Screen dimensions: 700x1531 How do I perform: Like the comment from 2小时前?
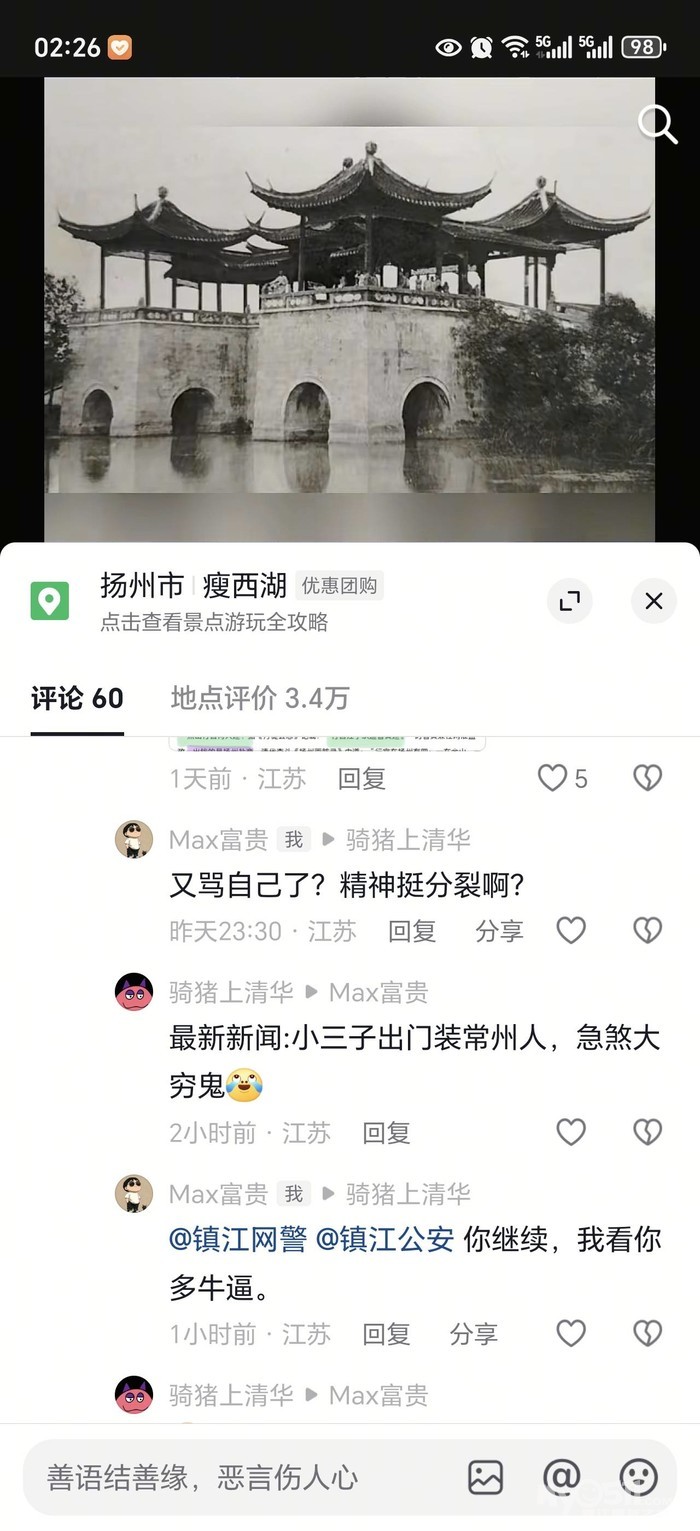coord(571,1132)
